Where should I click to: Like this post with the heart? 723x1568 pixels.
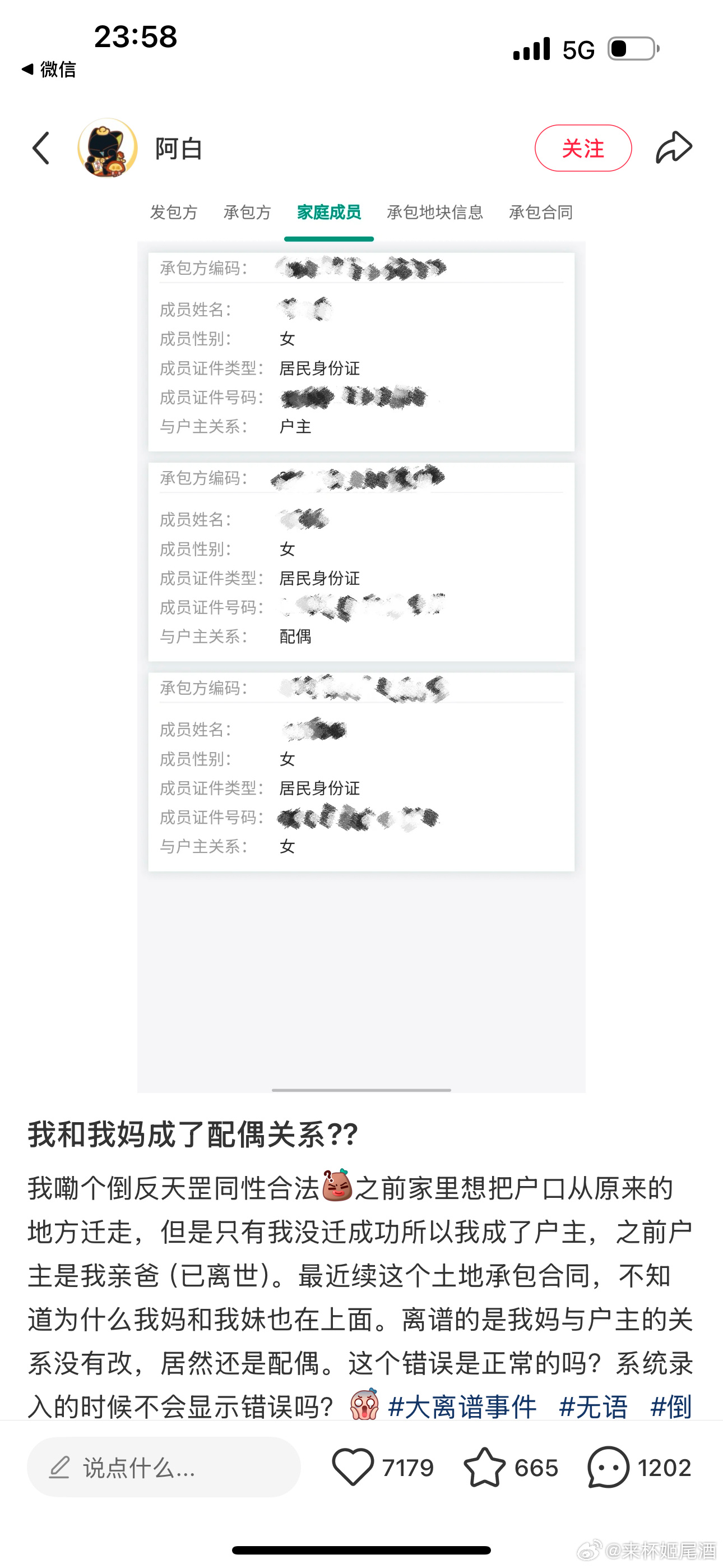point(353,1468)
